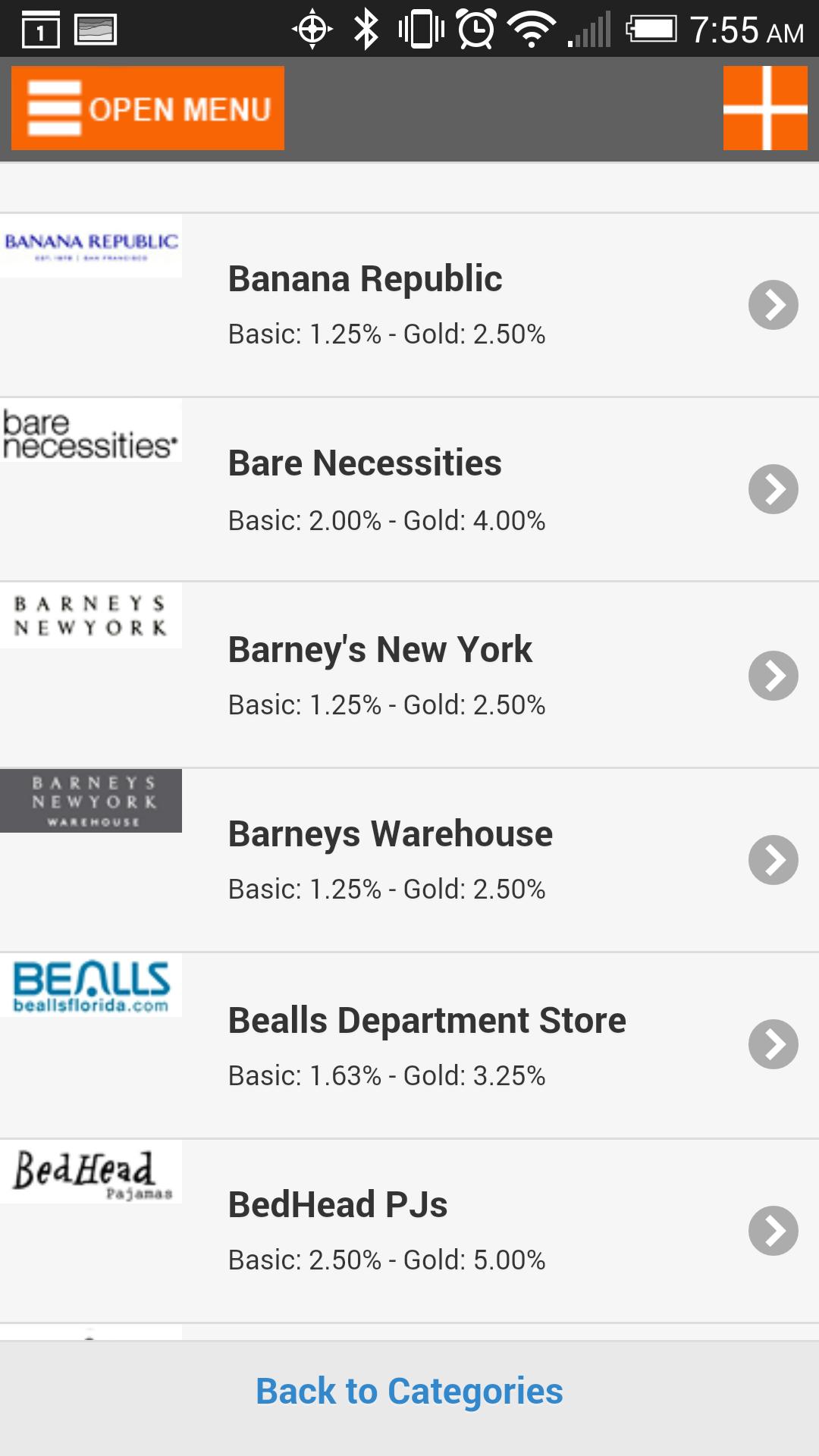819x1456 pixels.
Task: Select the Banana Republic store logo
Action: coord(91,246)
